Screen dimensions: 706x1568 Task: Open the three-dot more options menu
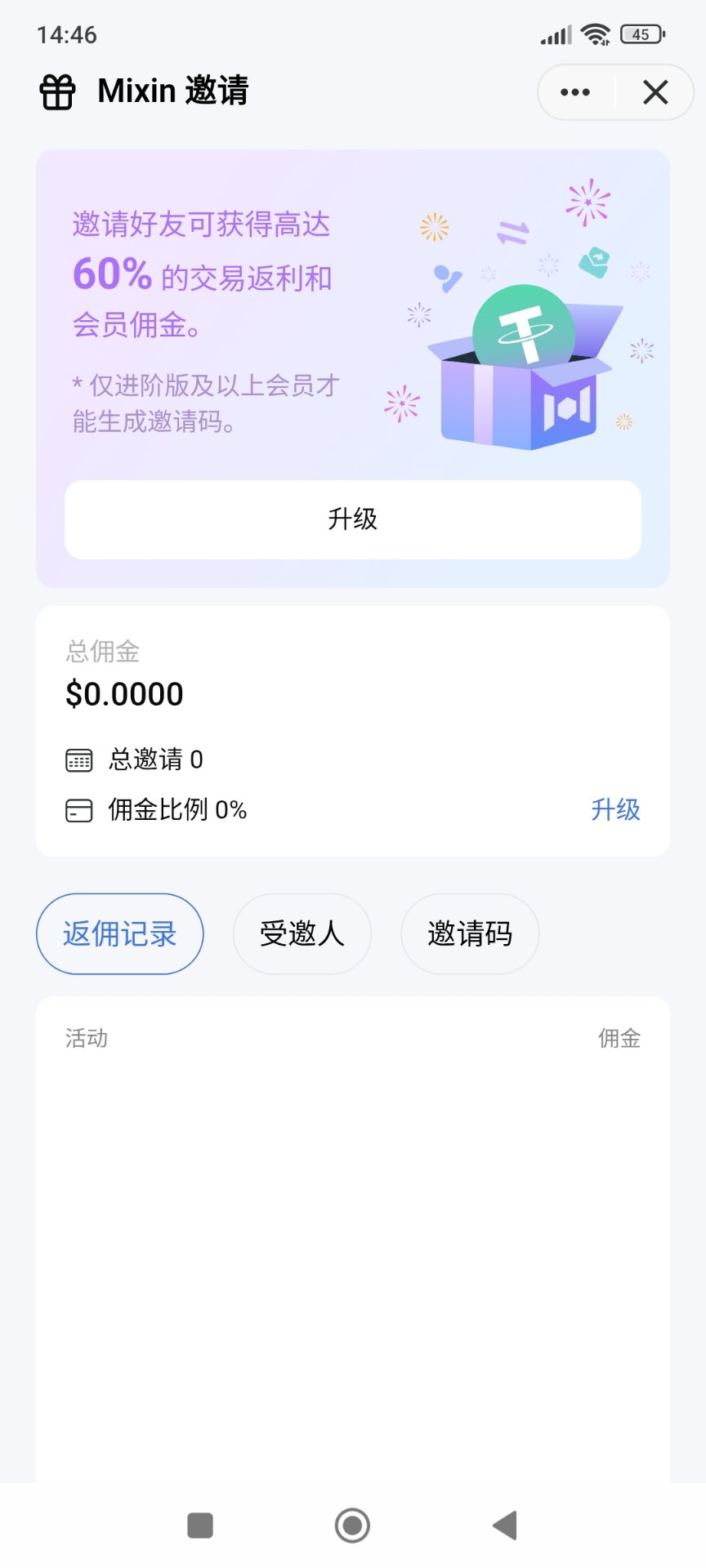(x=575, y=92)
